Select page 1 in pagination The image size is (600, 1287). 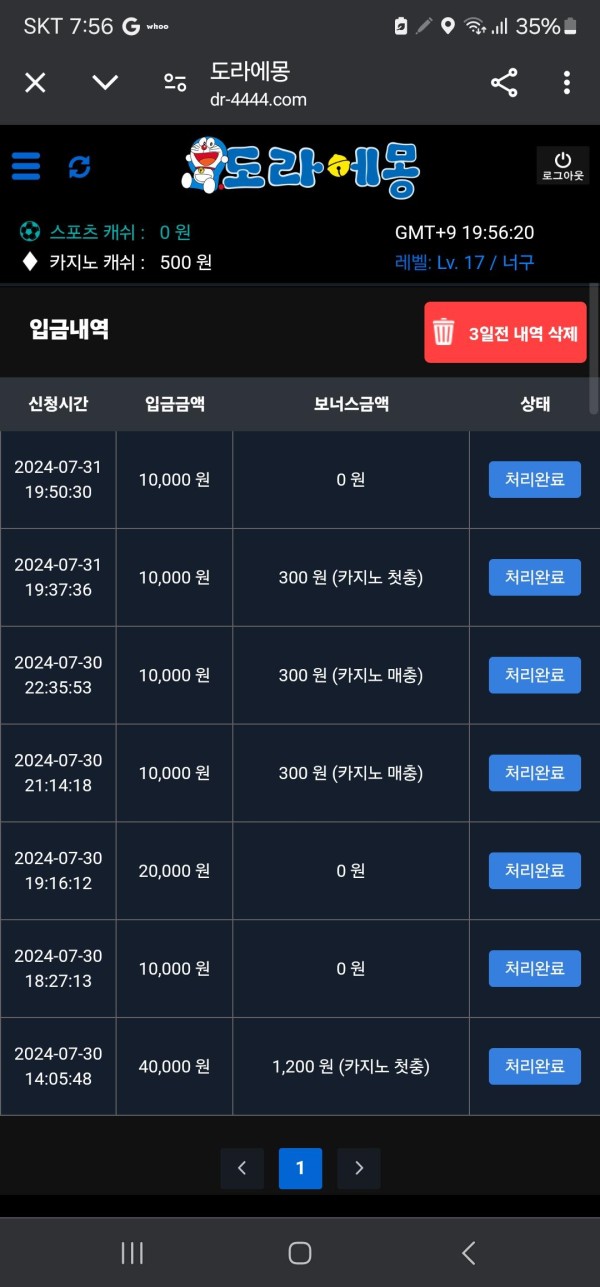click(300, 1168)
